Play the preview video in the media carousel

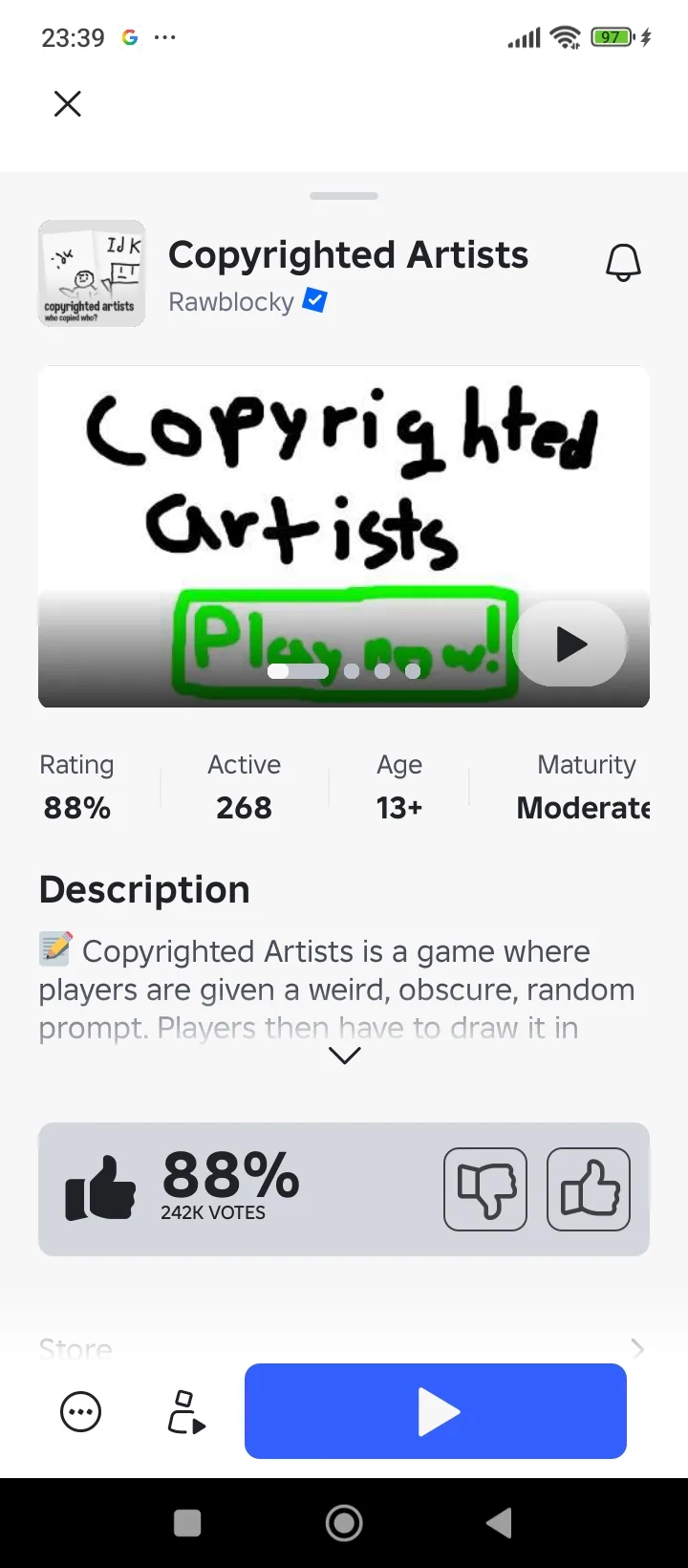pos(570,644)
